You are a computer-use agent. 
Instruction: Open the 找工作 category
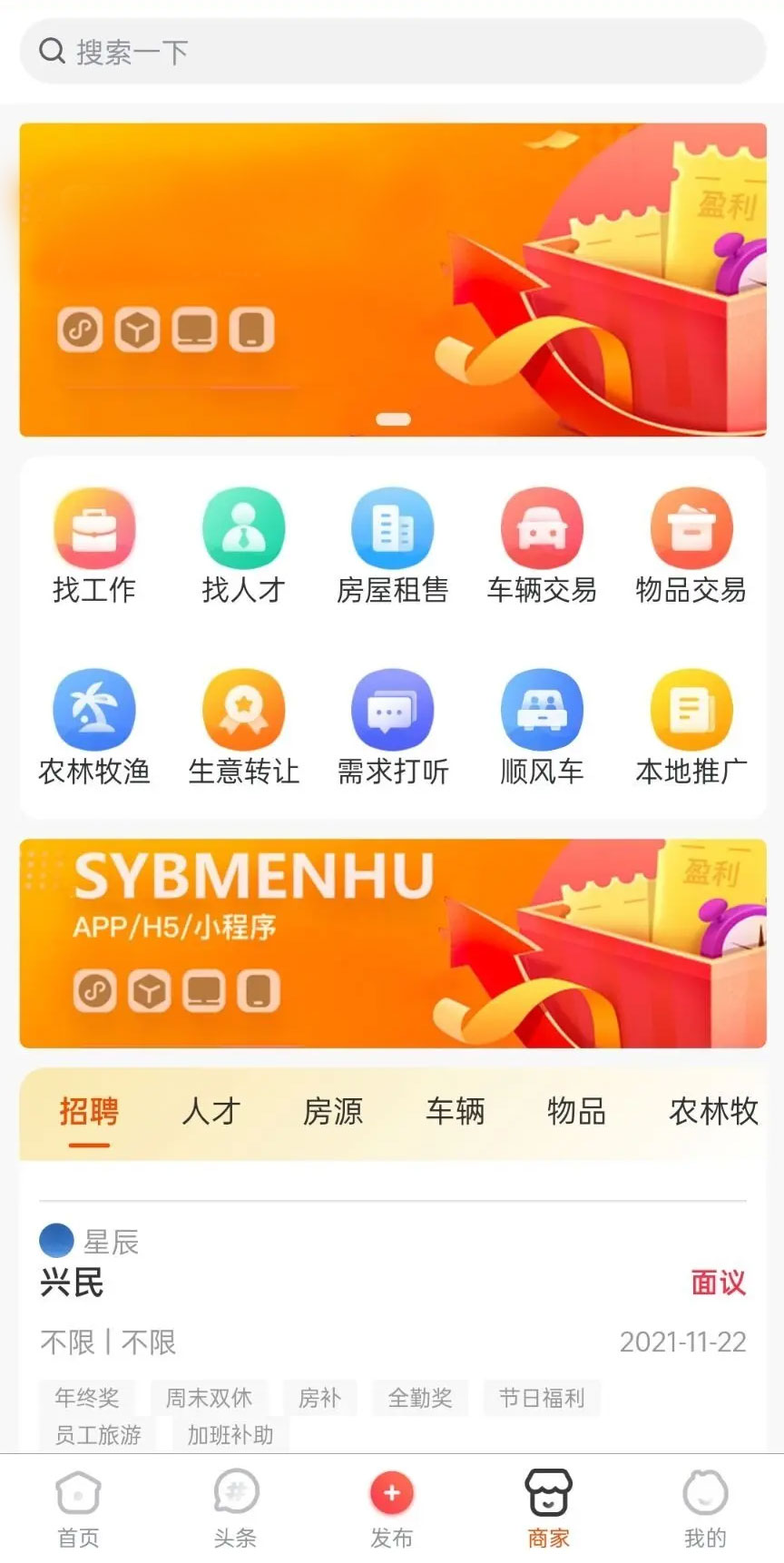click(94, 546)
